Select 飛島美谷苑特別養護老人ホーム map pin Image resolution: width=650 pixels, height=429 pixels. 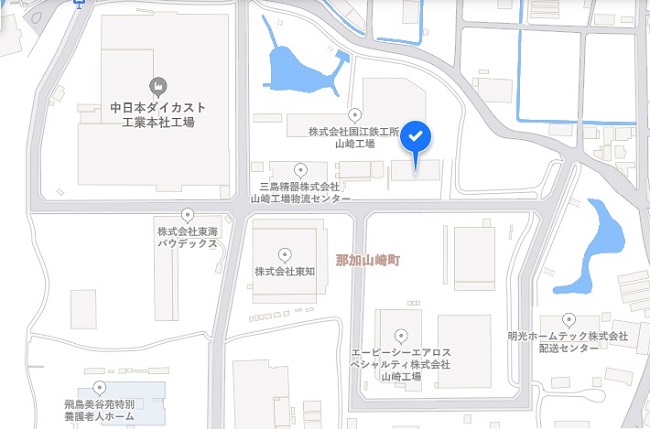pyautogui.click(x=99, y=387)
